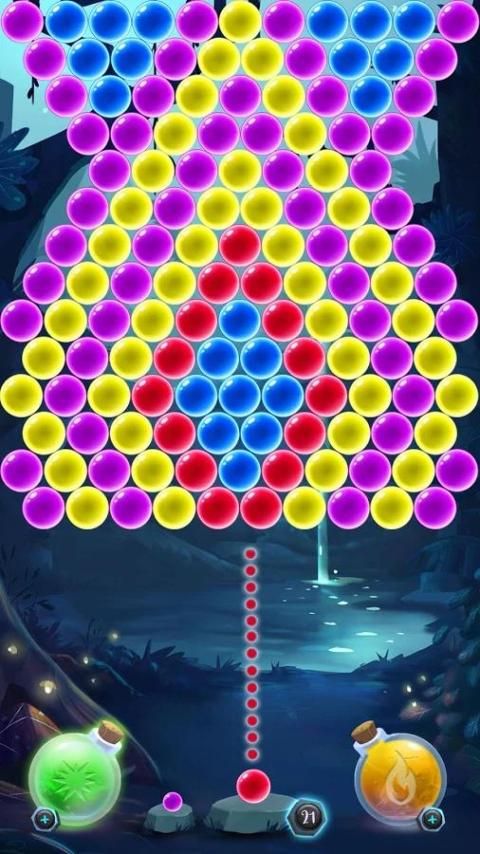Add more green potions with plus icon

click(x=44, y=819)
